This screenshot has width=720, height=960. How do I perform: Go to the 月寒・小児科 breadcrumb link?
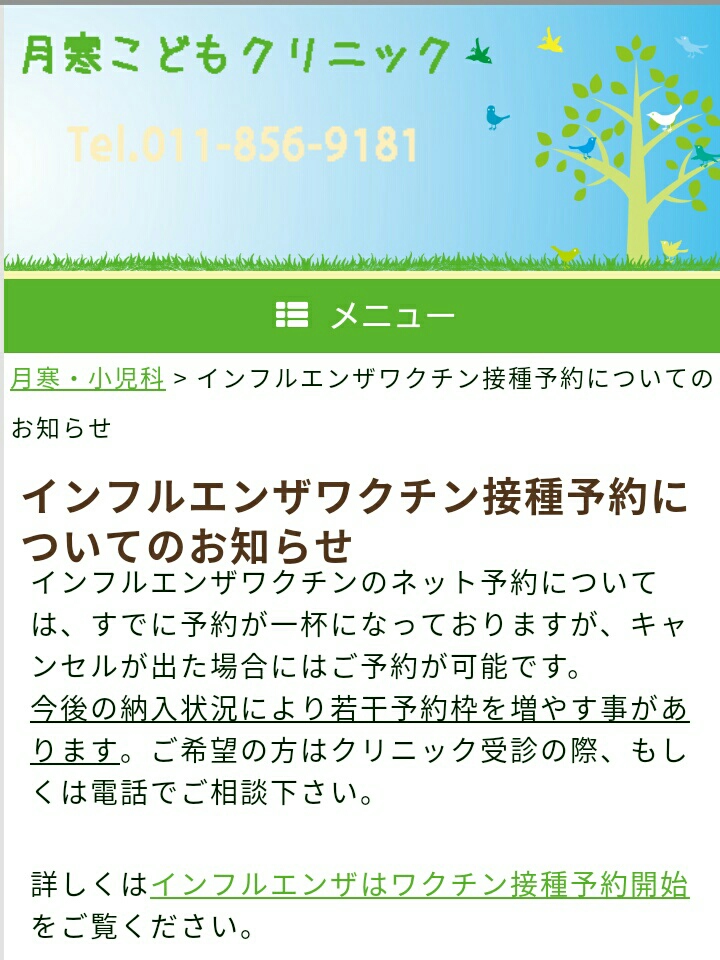(x=88, y=380)
